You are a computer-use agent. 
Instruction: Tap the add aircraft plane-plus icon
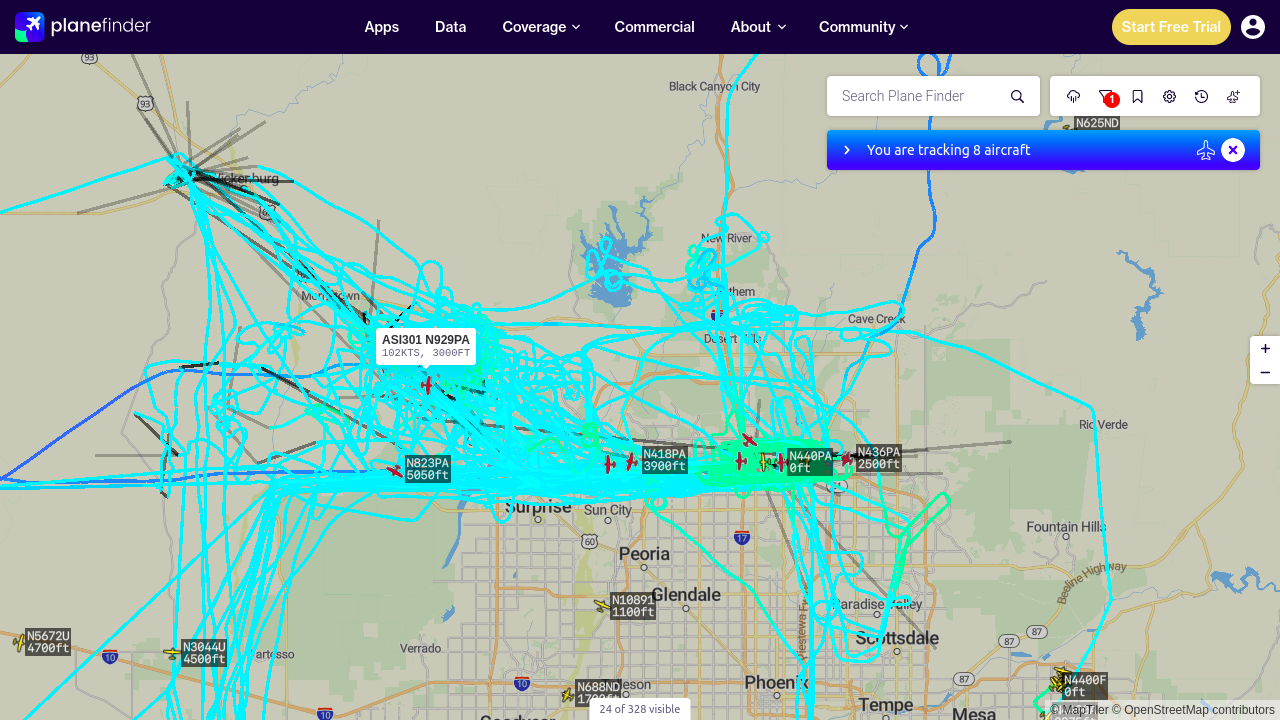[x=1234, y=96]
